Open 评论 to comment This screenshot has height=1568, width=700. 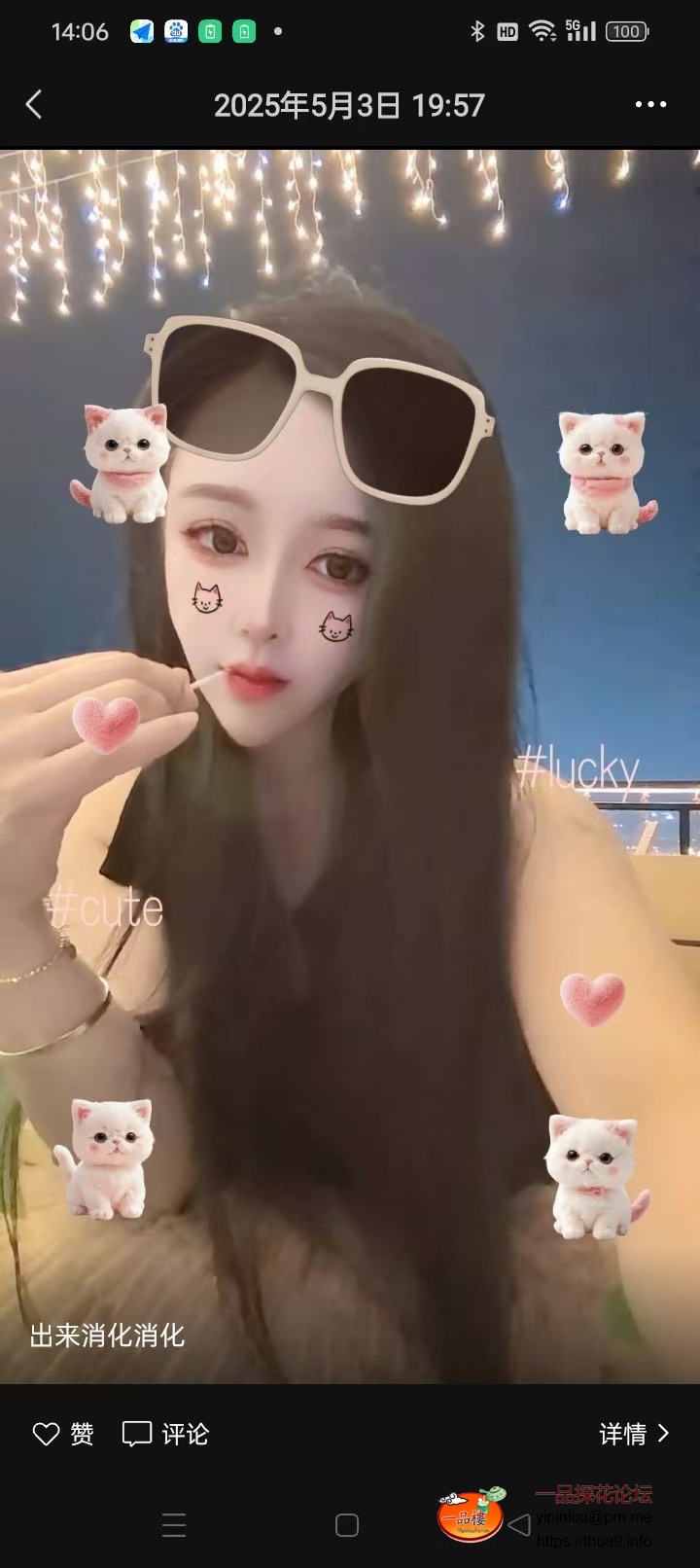165,1434
